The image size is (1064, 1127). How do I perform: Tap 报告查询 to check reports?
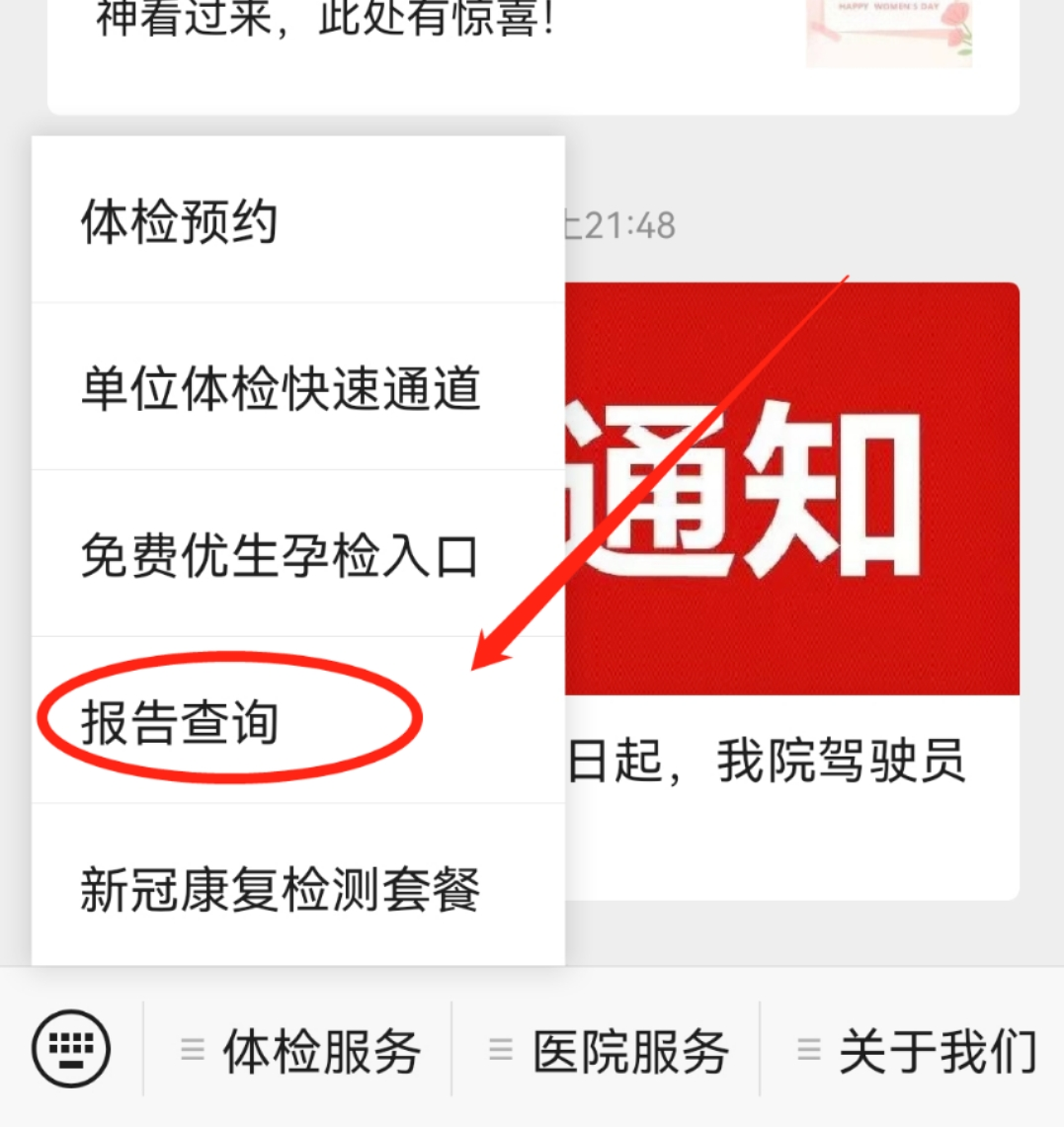click(297, 720)
